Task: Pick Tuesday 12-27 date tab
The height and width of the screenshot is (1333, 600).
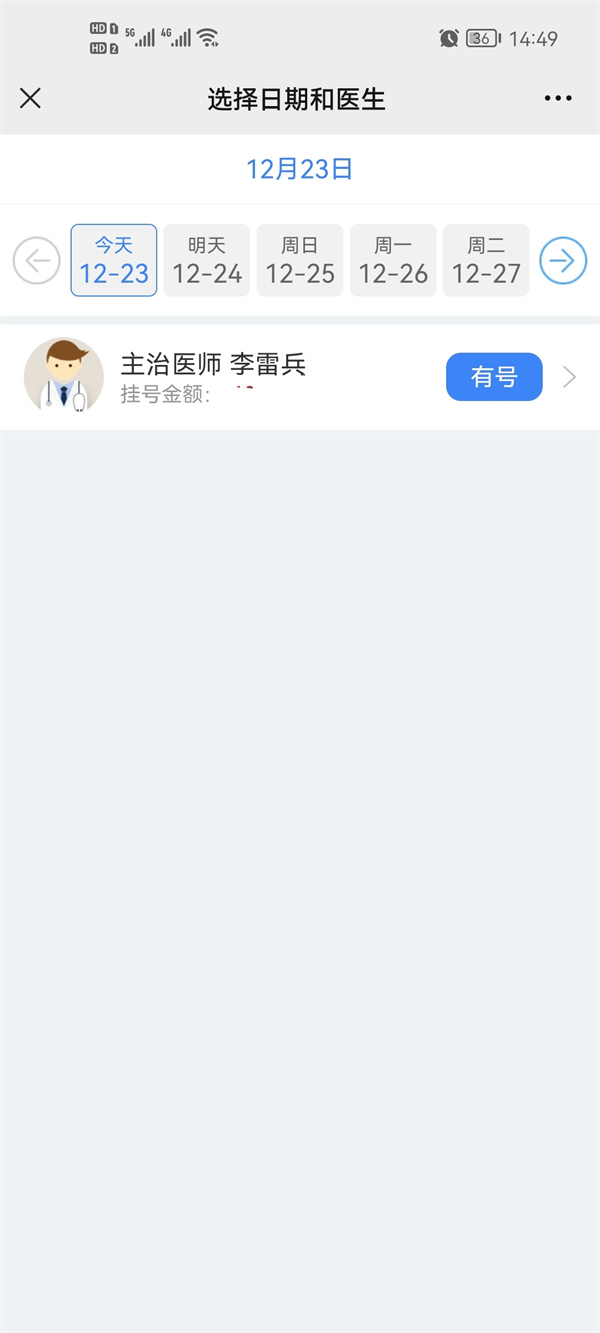Action: (486, 261)
